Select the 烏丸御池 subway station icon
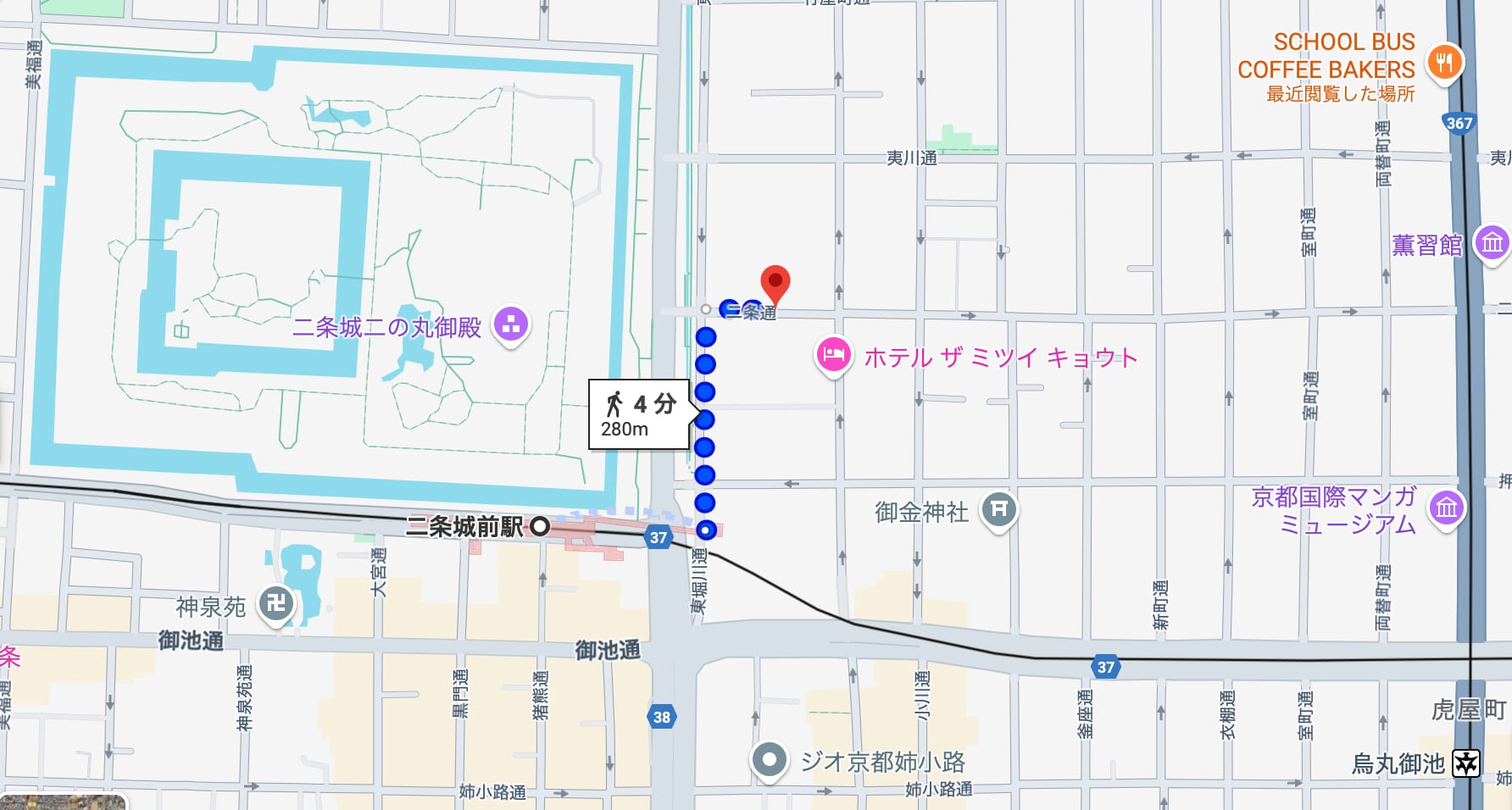Viewport: 1512px width, 810px height. 1465,763
